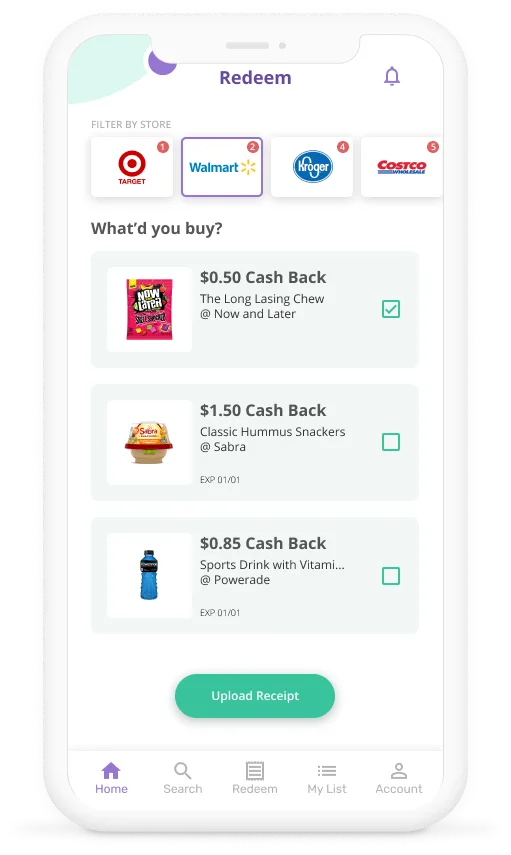Tap the Upload Receipt button
The image size is (511, 855).
[255, 696]
